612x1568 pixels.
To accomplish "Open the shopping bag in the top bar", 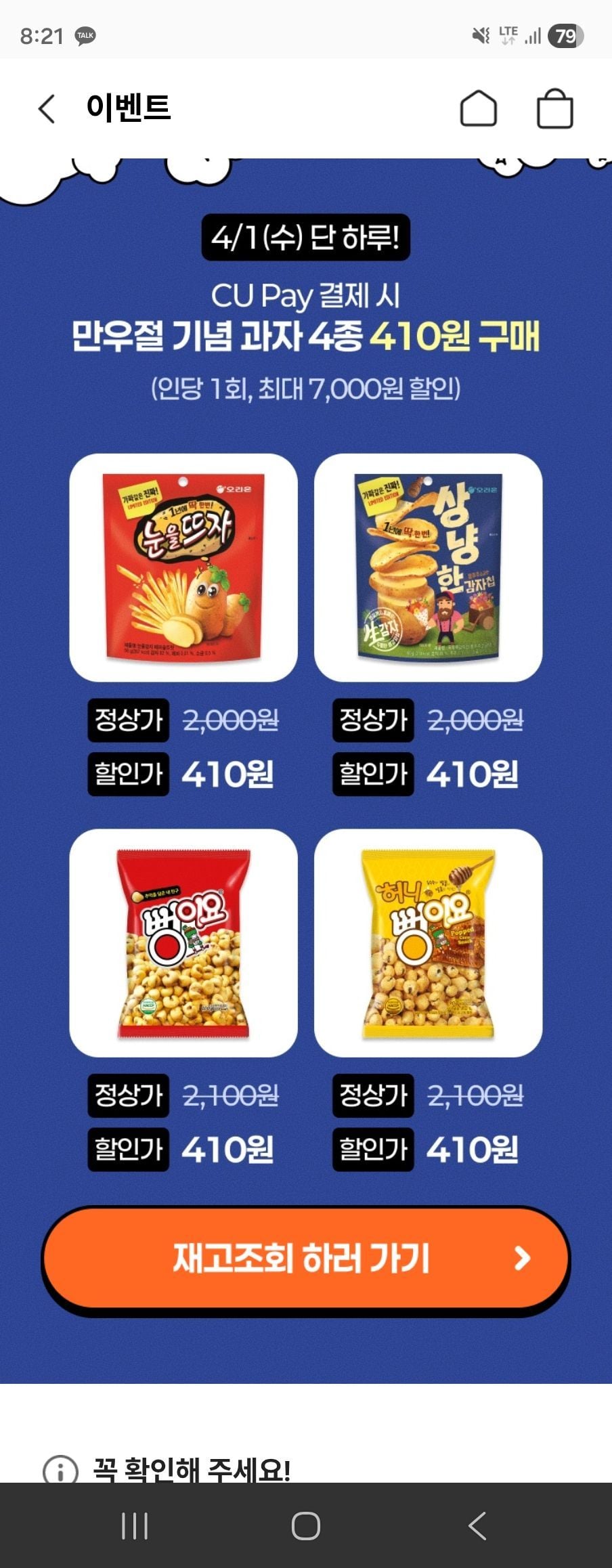I will click(x=554, y=108).
